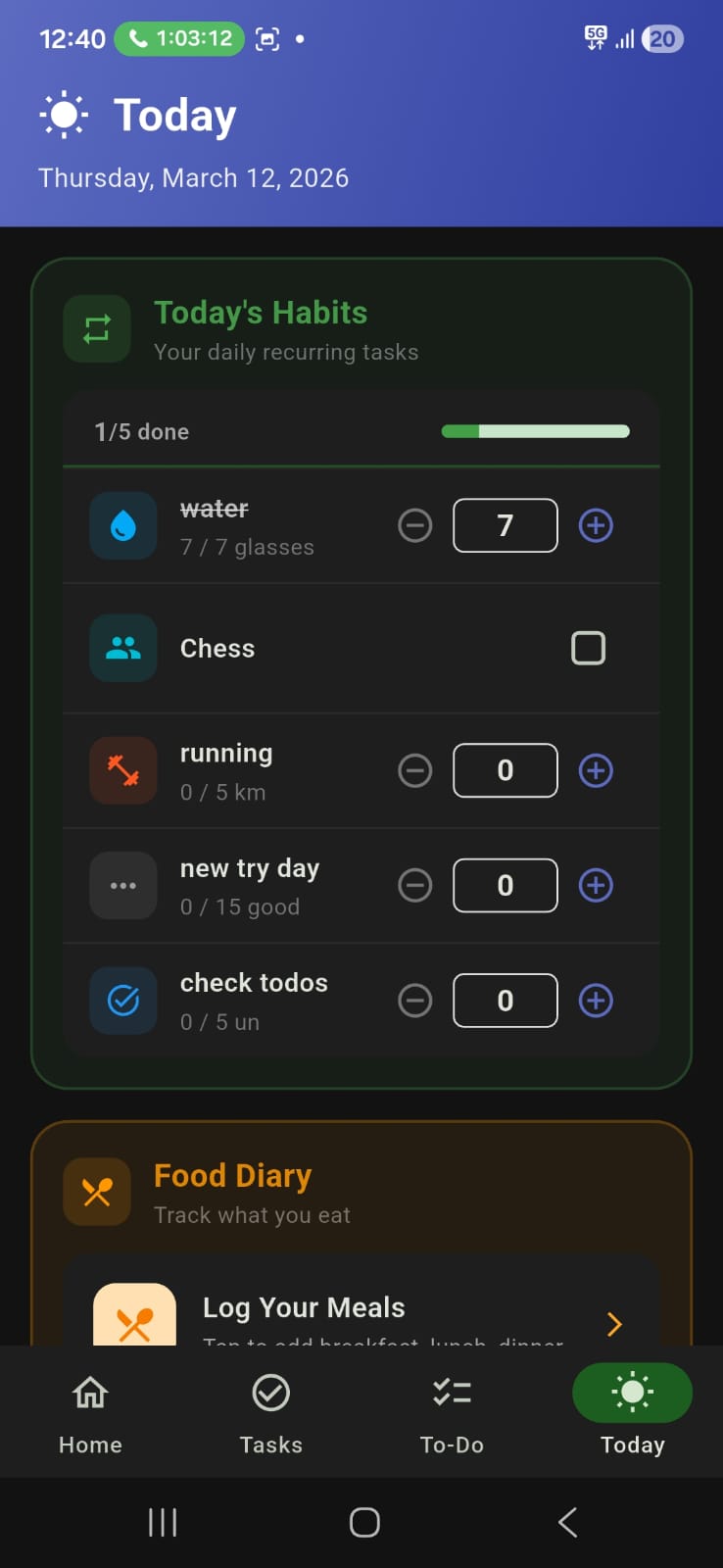Screen dimensions: 723x1568
Task: Tap the system back button
Action: point(567,1522)
